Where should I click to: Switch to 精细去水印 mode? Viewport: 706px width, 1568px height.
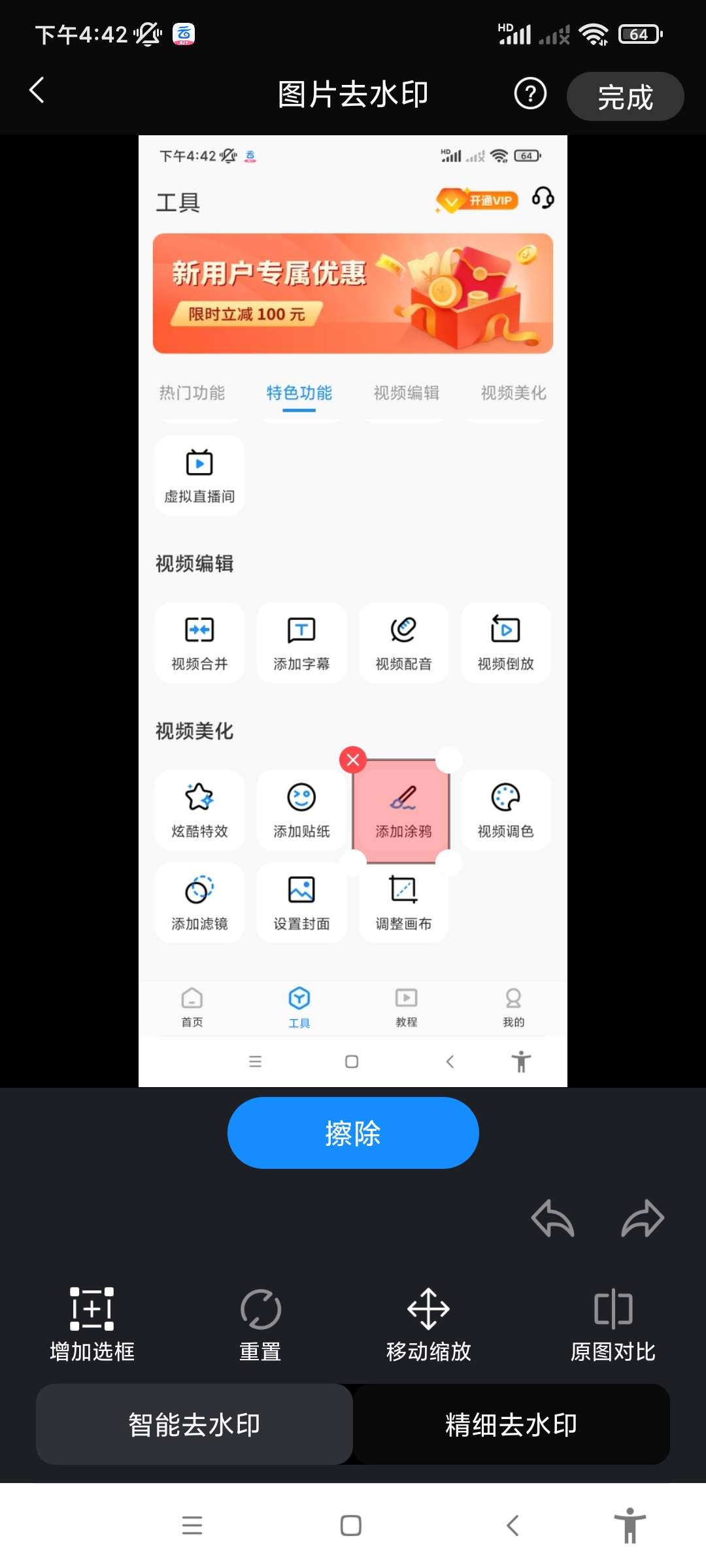[511, 1424]
